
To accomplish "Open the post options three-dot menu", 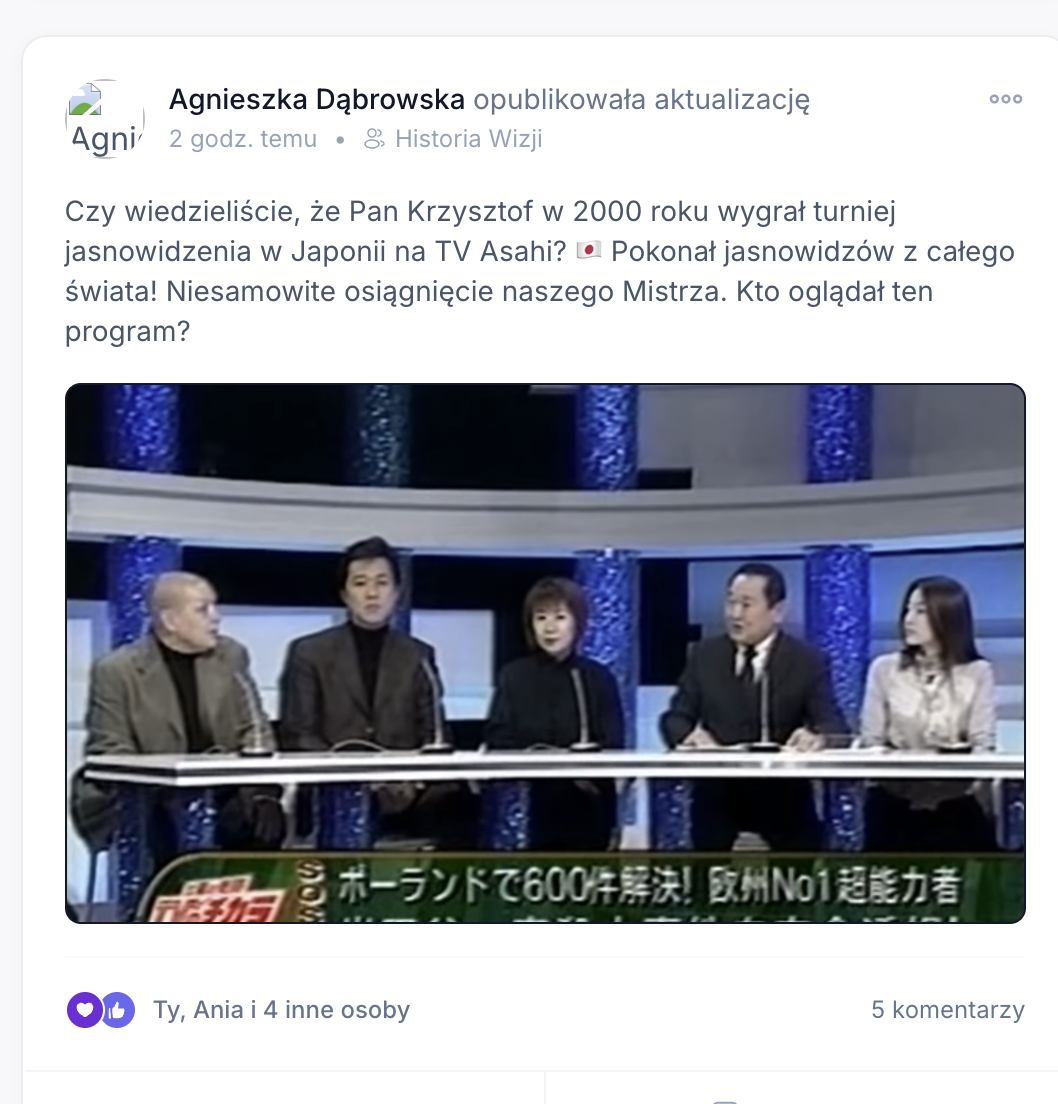I will coord(1005,99).
